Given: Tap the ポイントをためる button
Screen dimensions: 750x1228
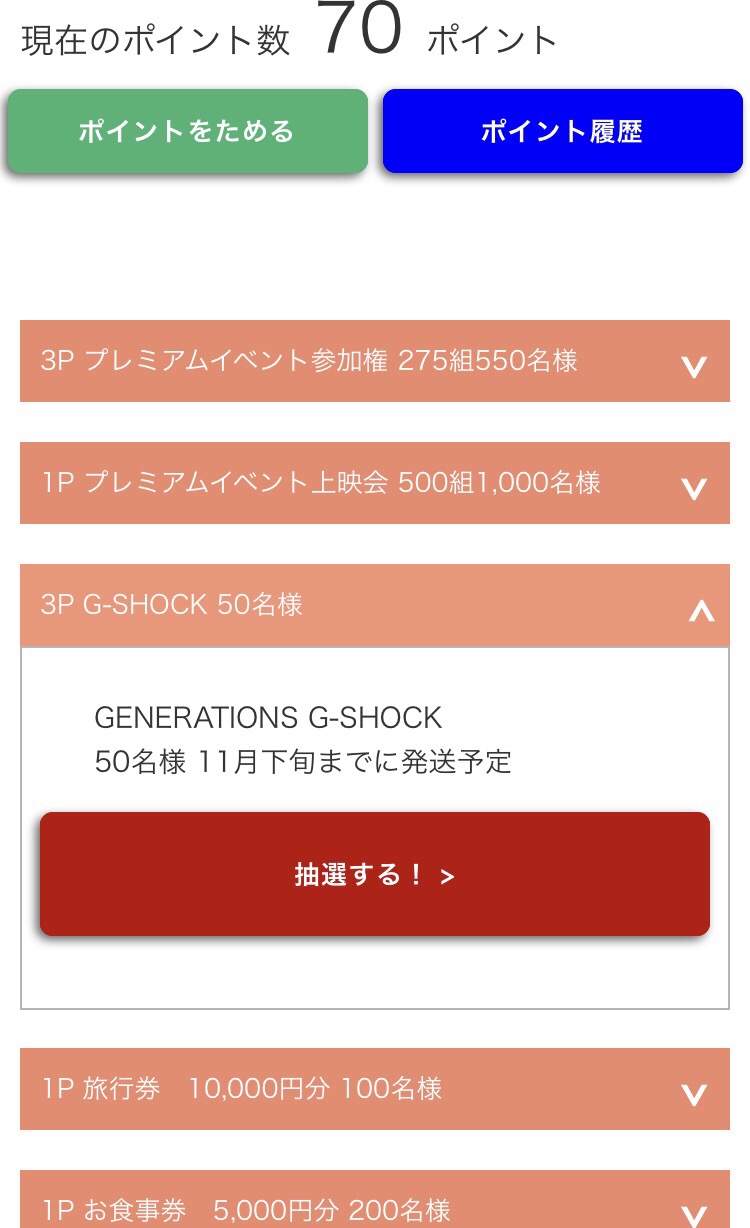Looking at the screenshot, I should [187, 131].
